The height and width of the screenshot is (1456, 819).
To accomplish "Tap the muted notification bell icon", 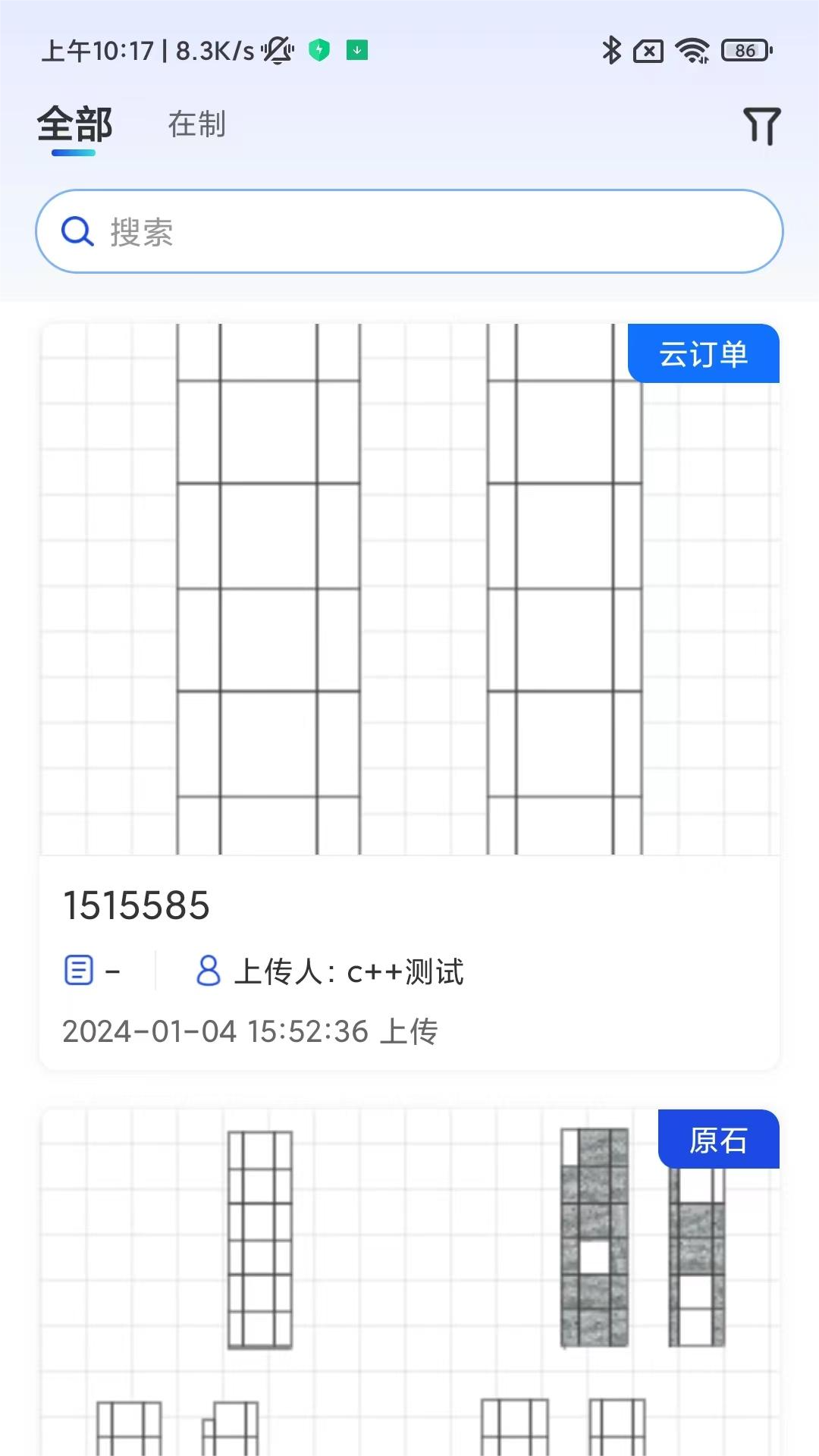I will coord(275,50).
